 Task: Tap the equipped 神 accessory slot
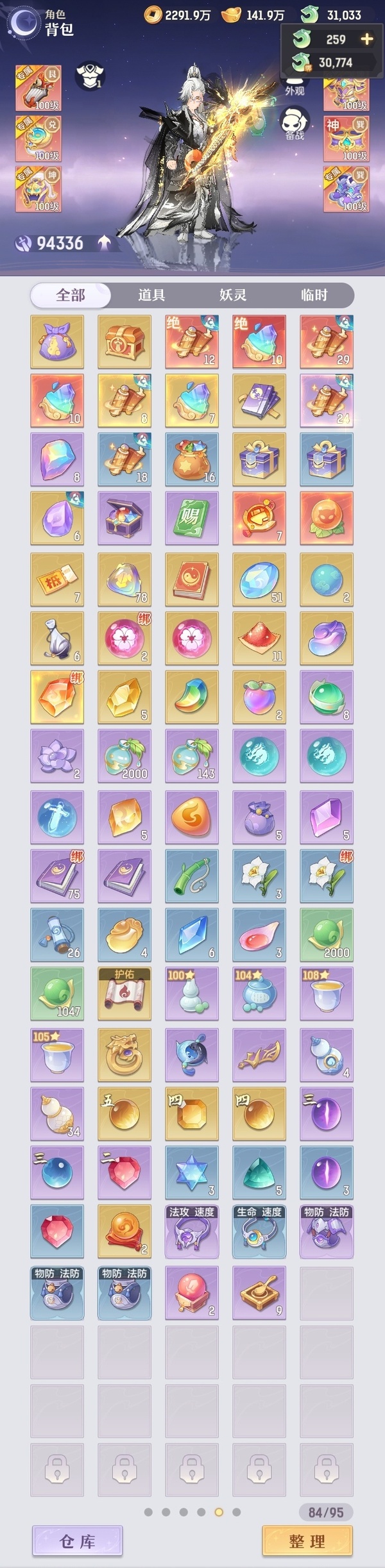pos(346,138)
